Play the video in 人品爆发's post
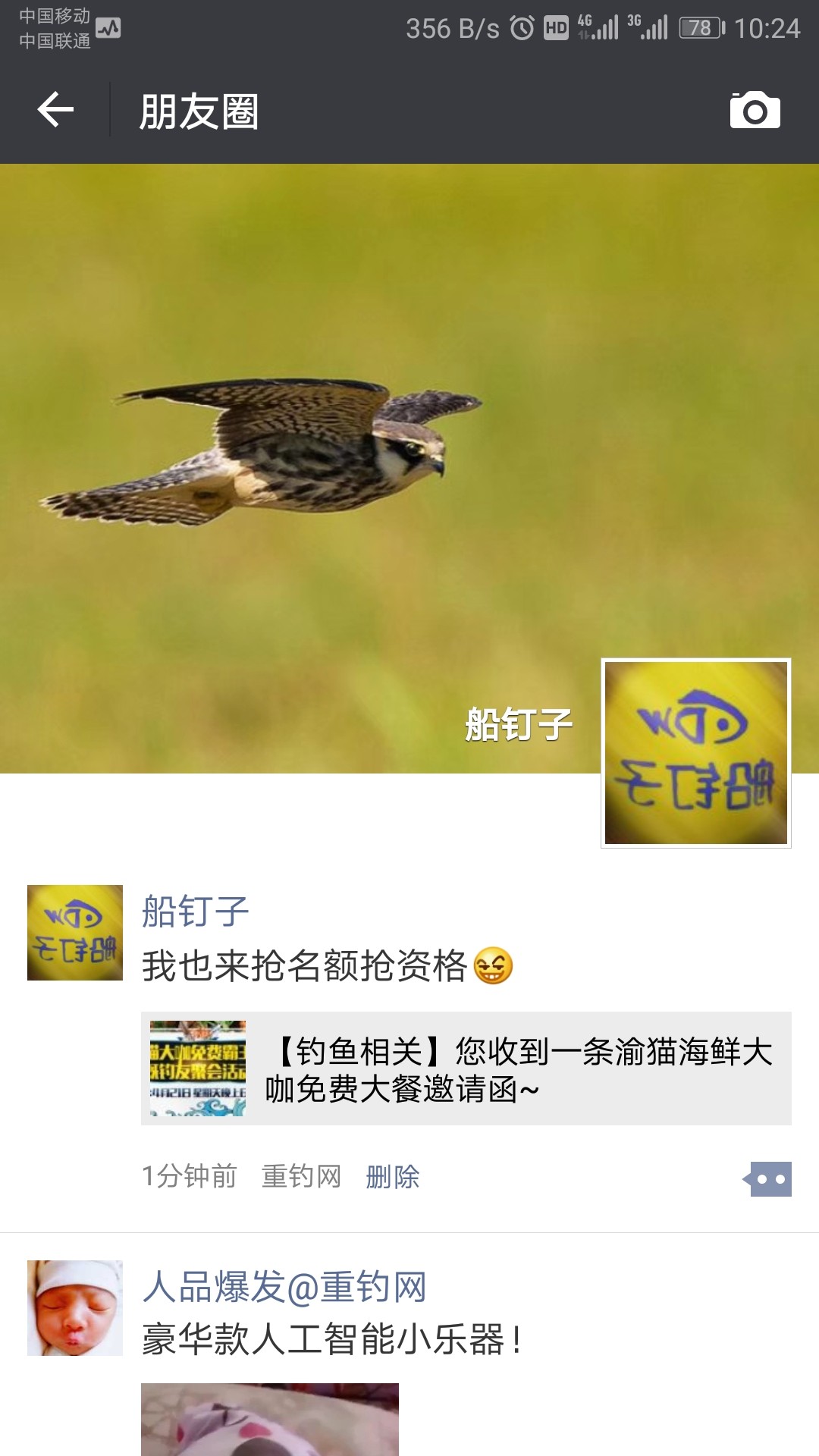Screen dimensions: 819x1456 (x=269, y=1420)
